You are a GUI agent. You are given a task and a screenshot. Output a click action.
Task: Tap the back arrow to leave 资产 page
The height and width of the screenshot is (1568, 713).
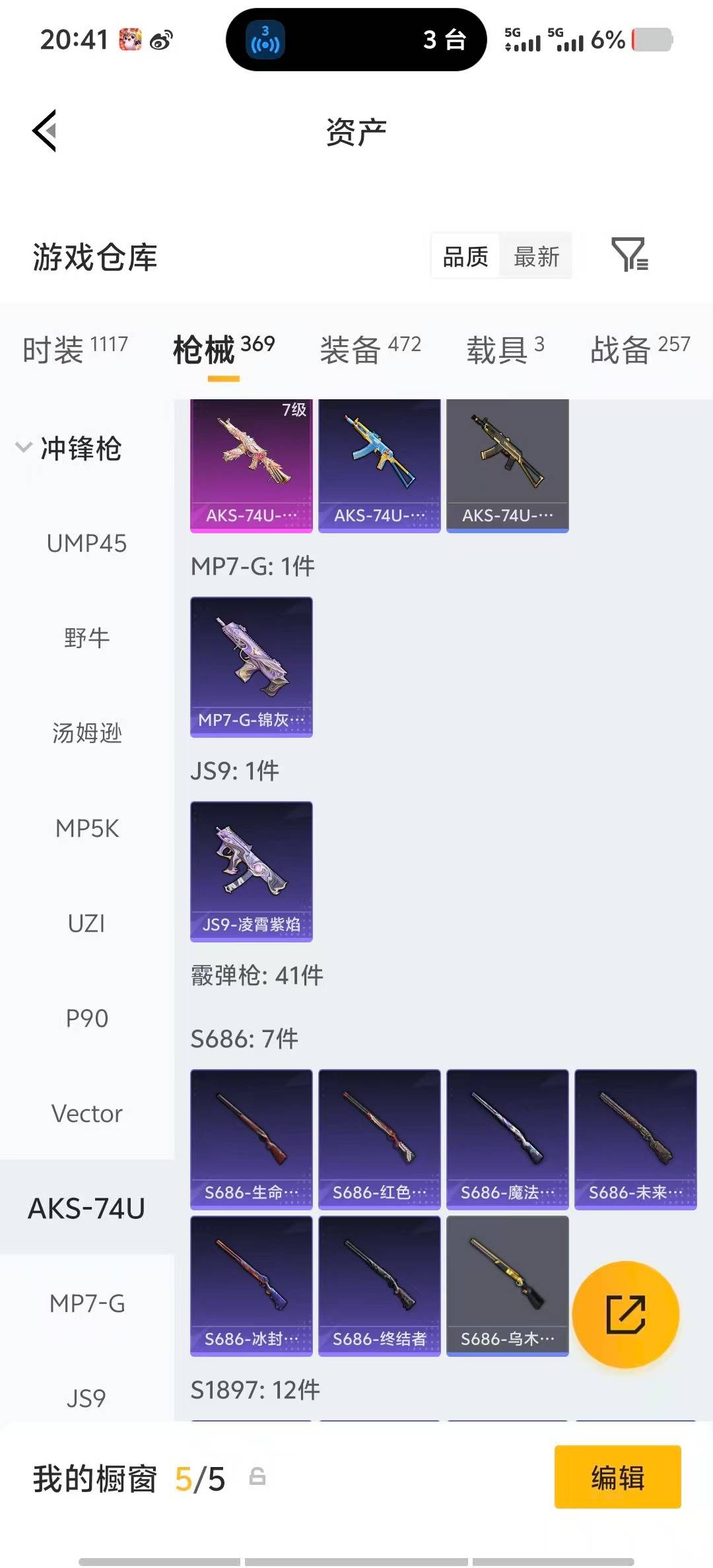coord(44,131)
